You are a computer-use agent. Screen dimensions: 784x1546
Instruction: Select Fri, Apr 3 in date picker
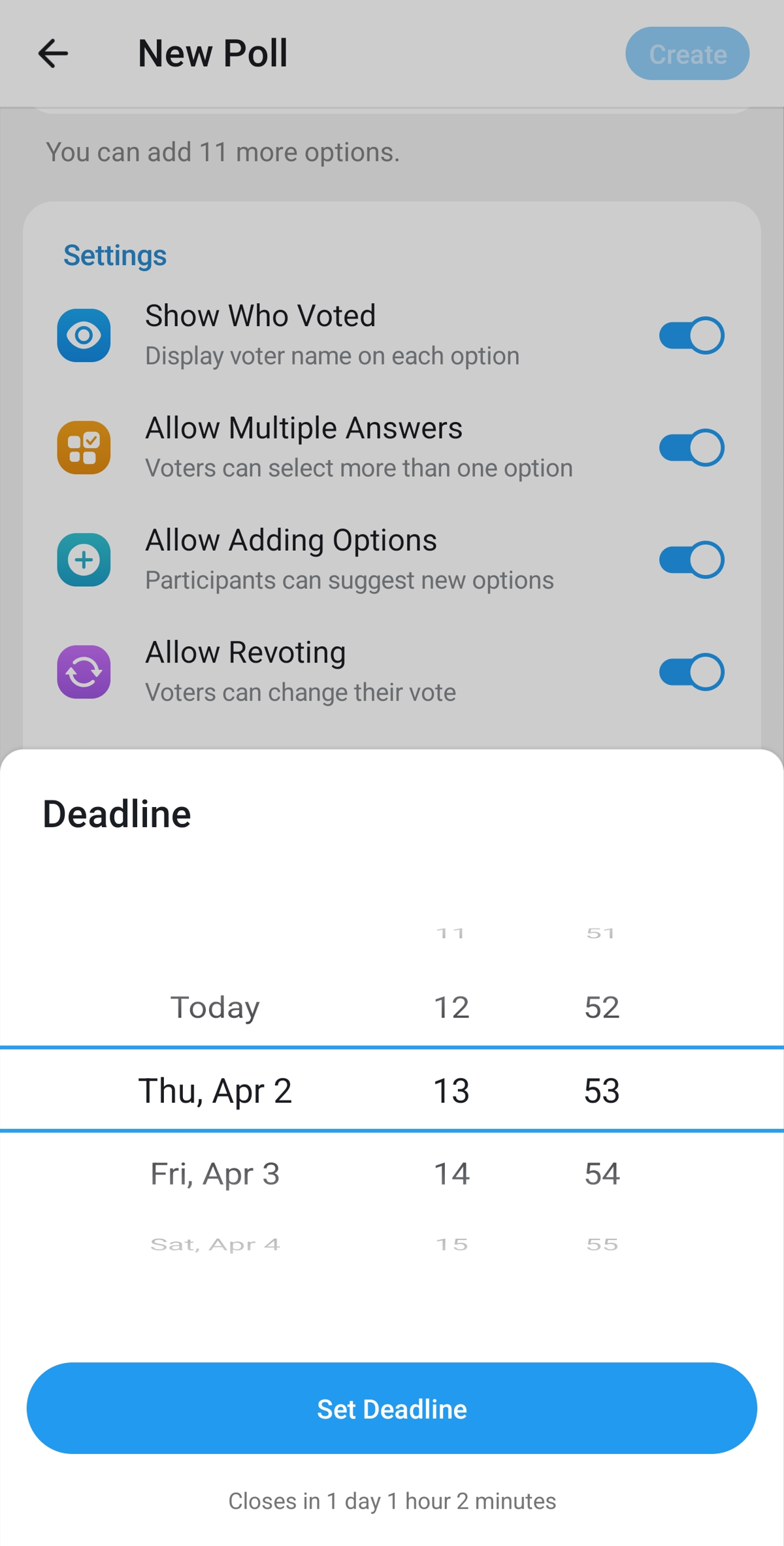[x=215, y=1174]
